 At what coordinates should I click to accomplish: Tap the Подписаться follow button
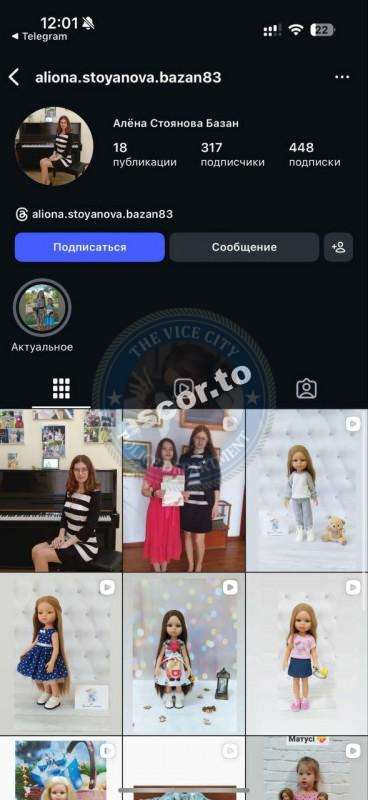[x=90, y=247]
